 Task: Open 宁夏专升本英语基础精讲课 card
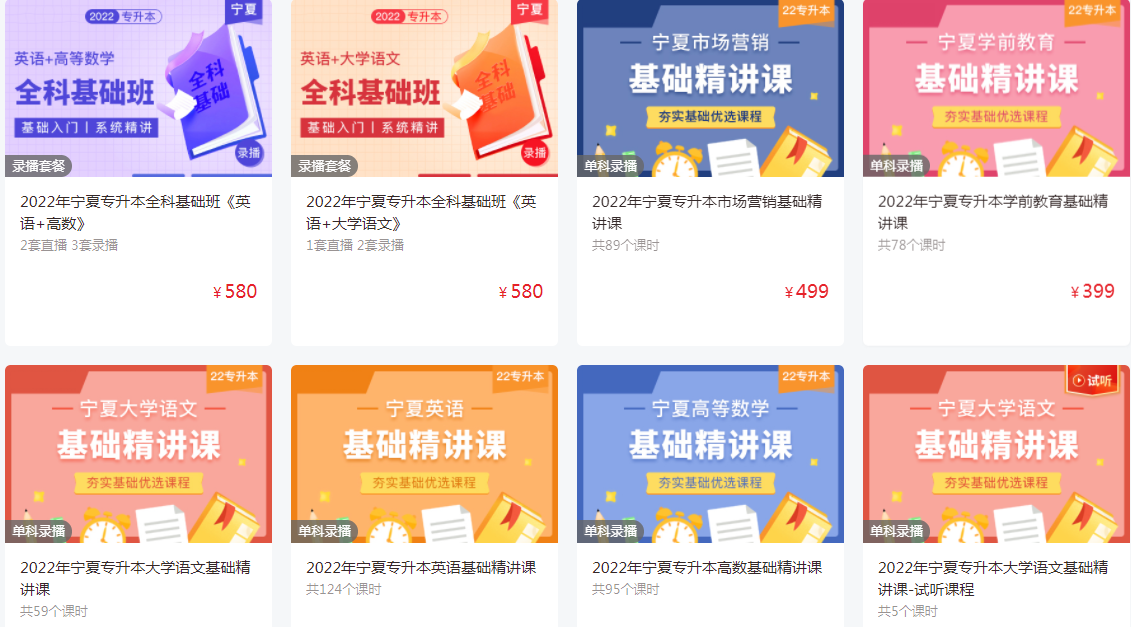(423, 567)
